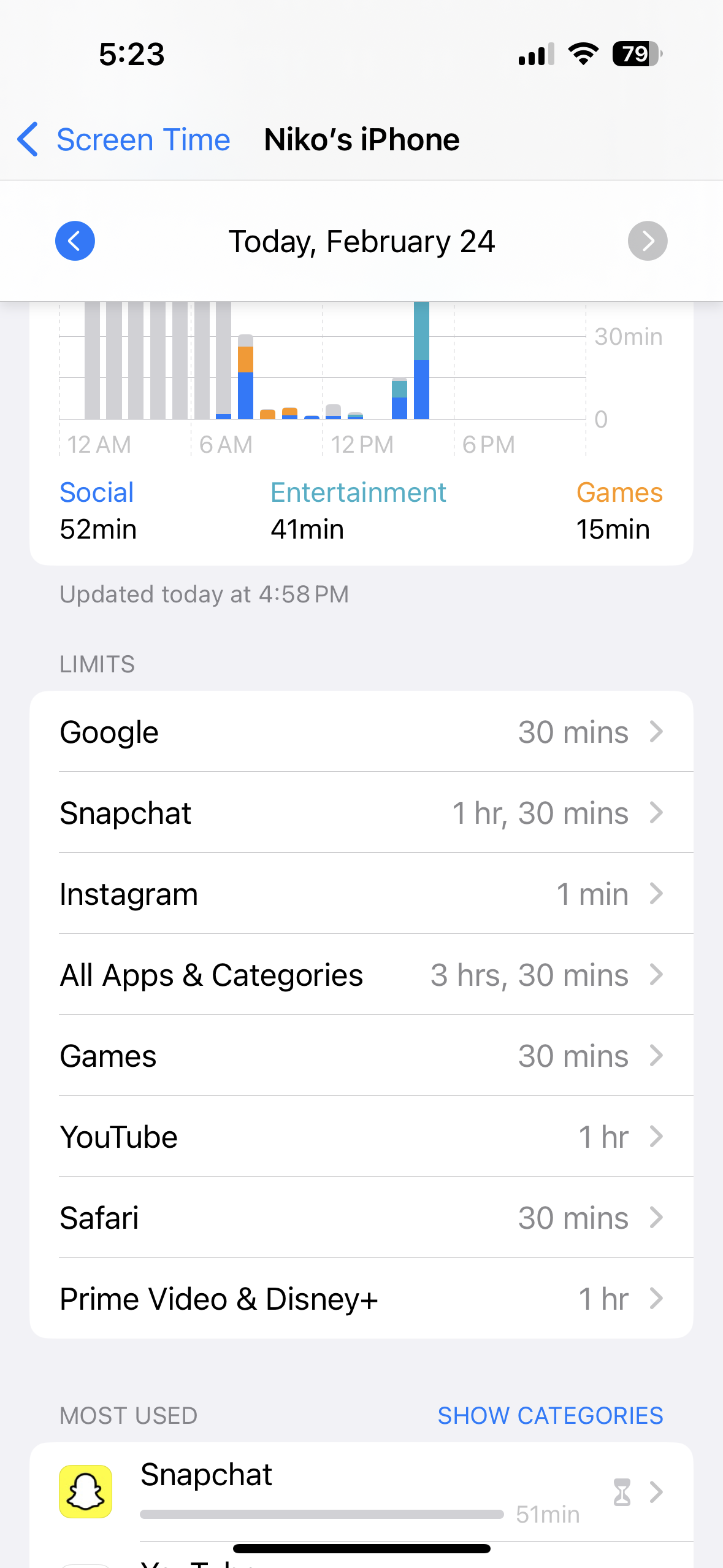
Task: Tap Show Categories link
Action: pos(550,1415)
